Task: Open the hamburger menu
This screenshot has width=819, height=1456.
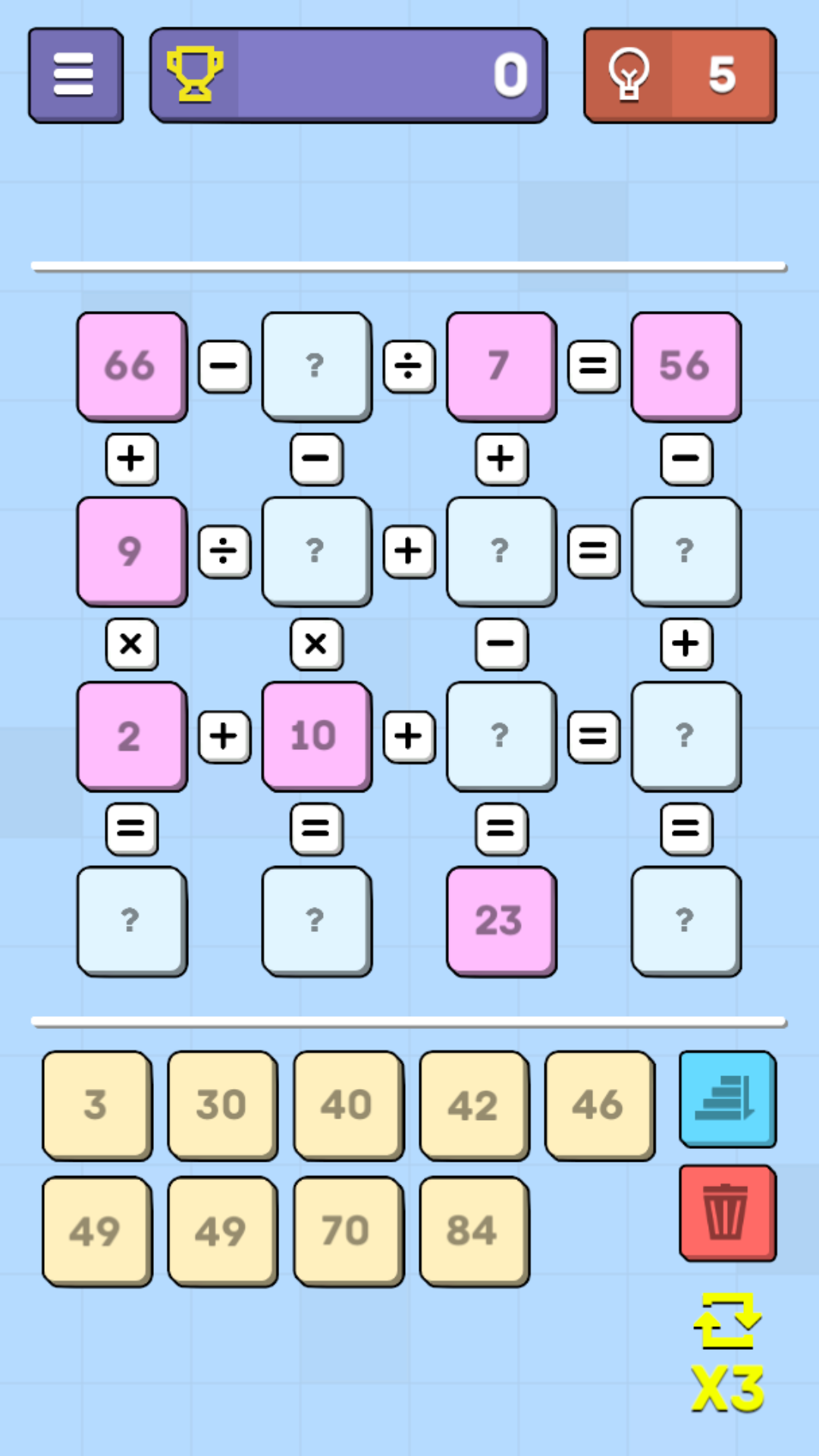Action: (74, 75)
